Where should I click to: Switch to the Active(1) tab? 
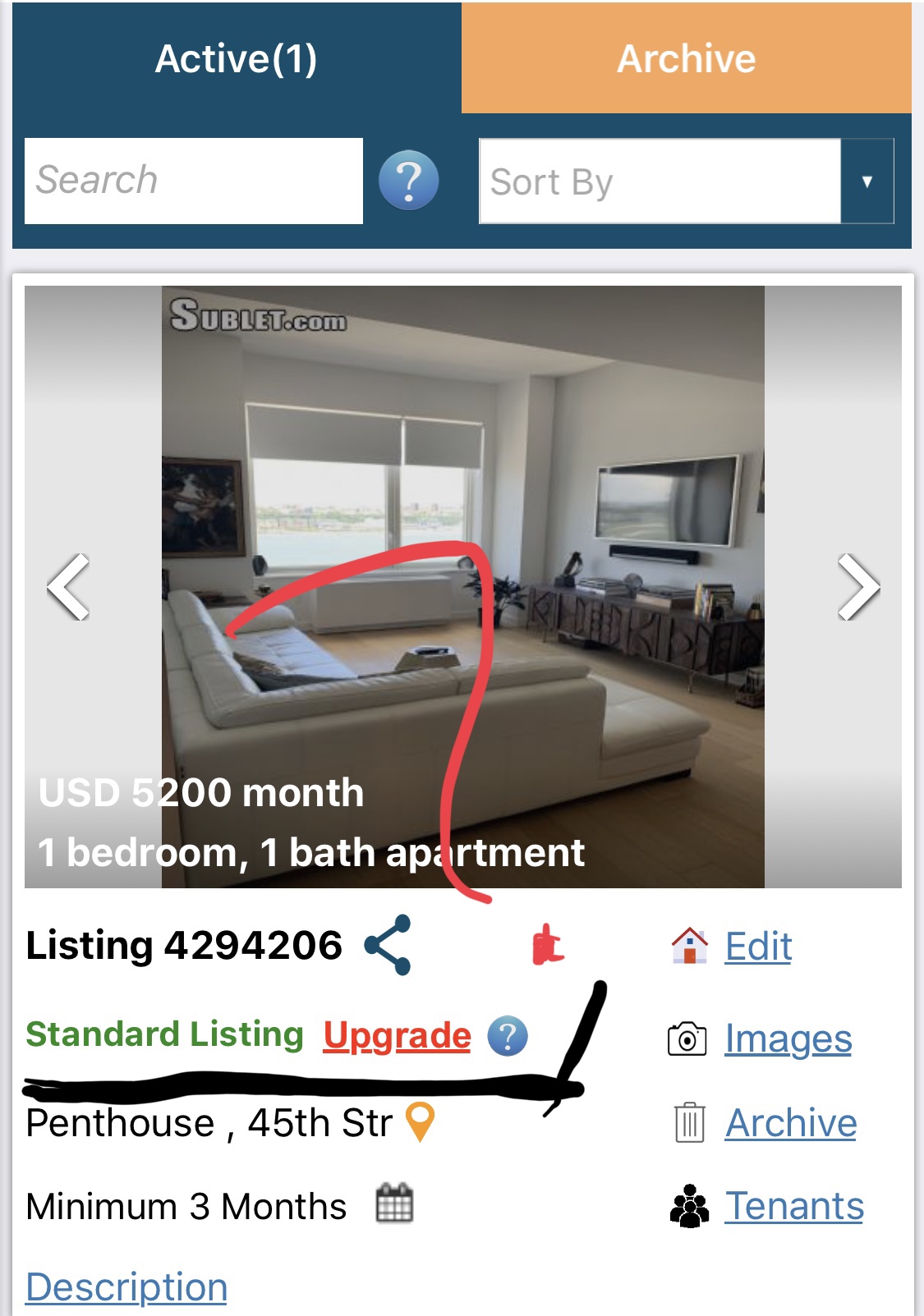click(x=237, y=59)
